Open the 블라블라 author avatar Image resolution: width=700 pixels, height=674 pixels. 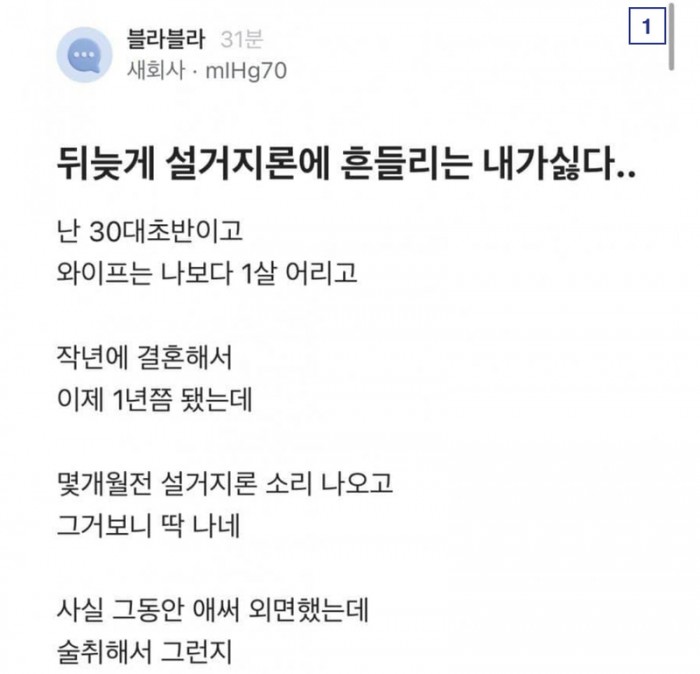tap(84, 55)
